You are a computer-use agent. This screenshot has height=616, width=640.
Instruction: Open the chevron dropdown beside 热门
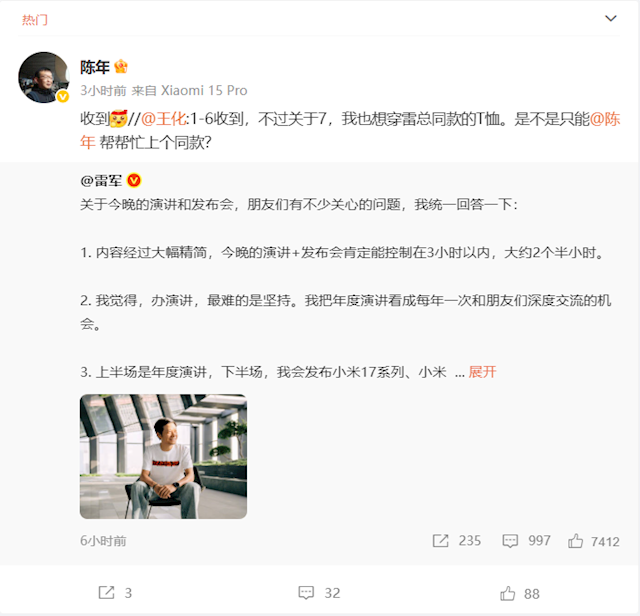[611, 18]
